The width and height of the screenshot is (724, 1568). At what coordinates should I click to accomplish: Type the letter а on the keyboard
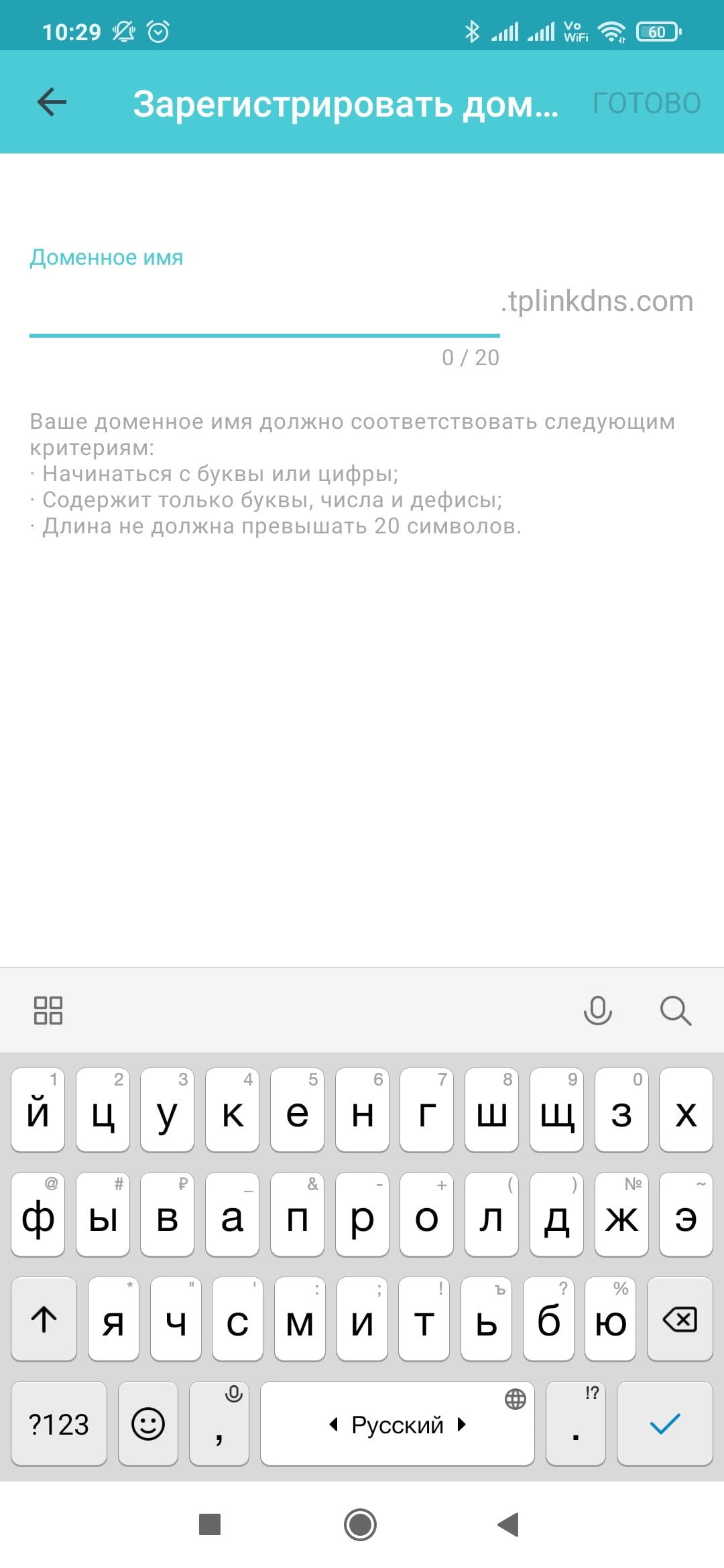(x=232, y=1215)
